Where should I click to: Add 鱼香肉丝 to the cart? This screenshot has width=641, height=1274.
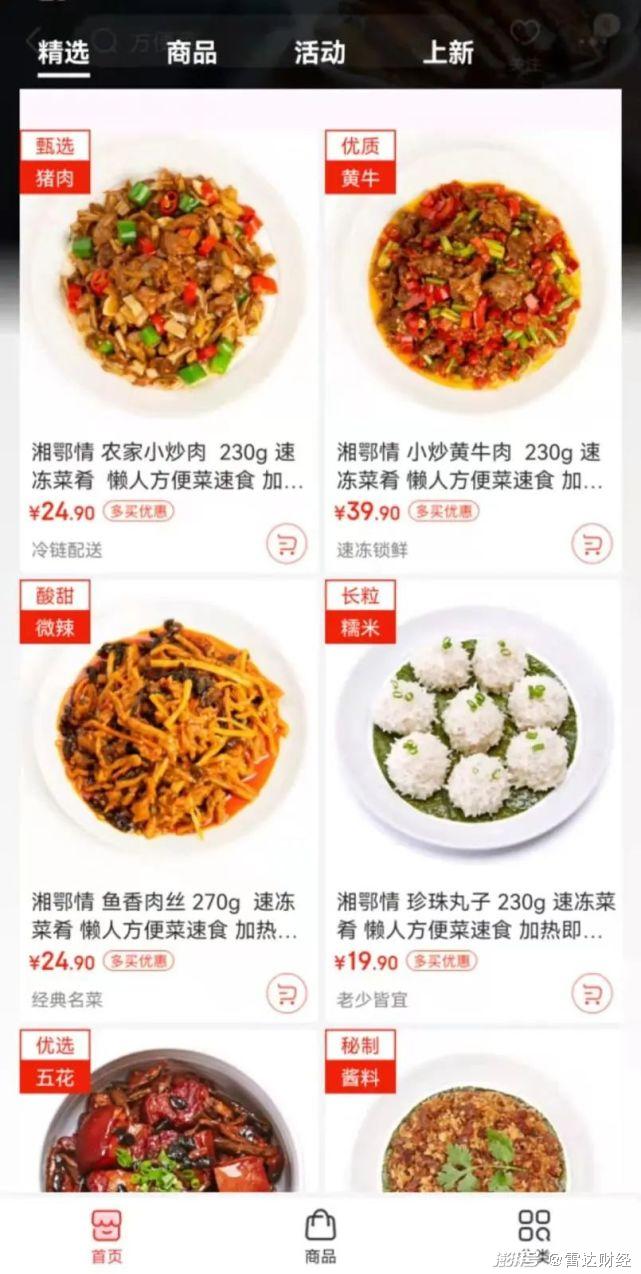tap(286, 993)
